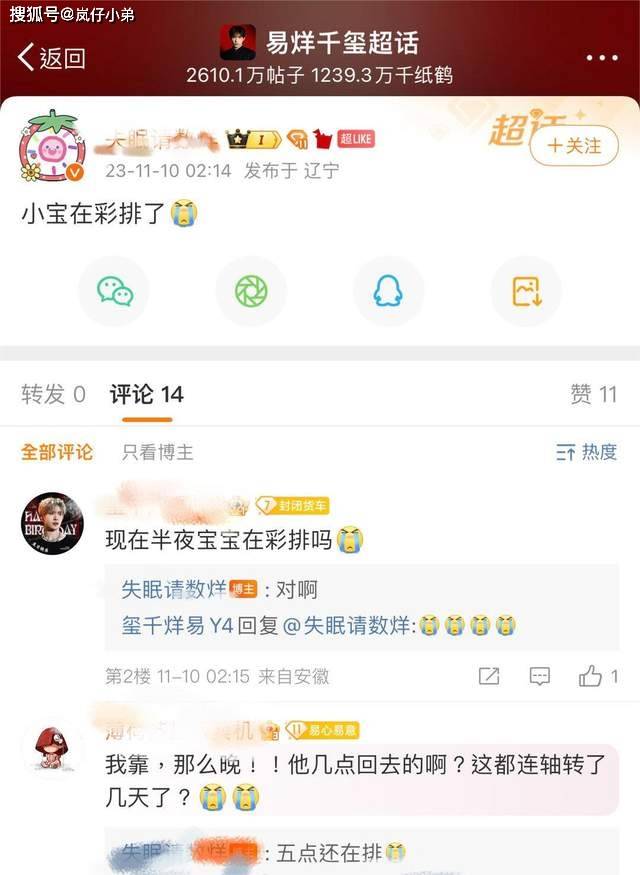Open the 赞 11 likes tab
Screen dimensions: 640x875
tap(593, 394)
